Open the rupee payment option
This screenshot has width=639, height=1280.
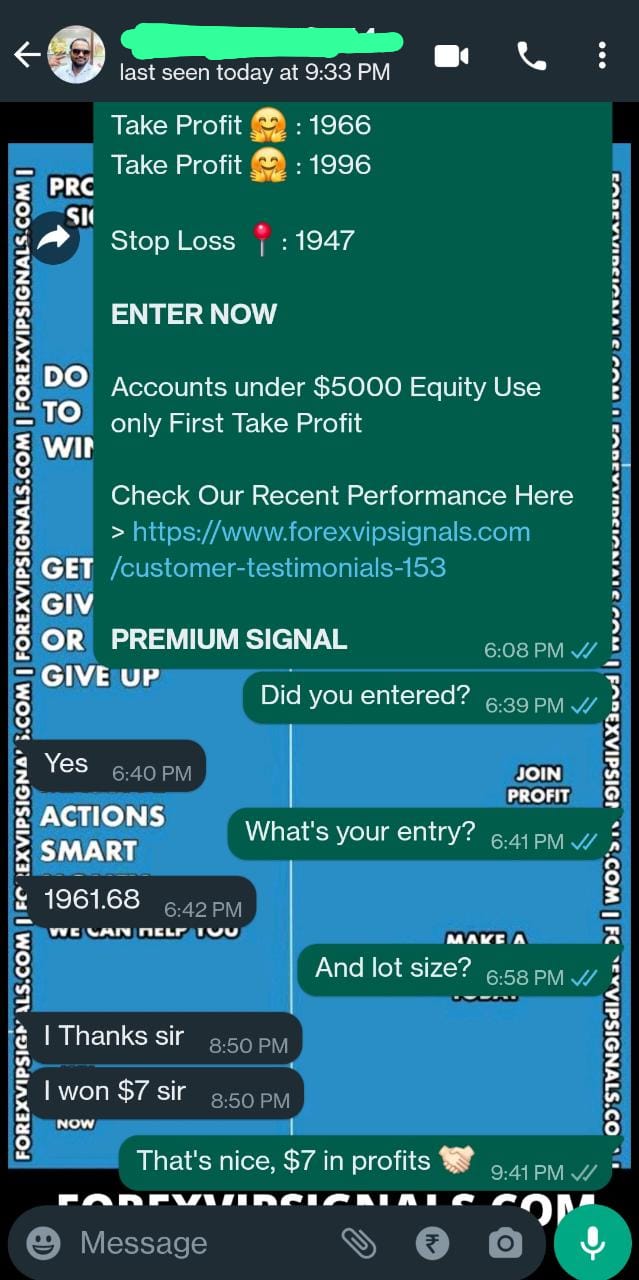pyautogui.click(x=432, y=1243)
